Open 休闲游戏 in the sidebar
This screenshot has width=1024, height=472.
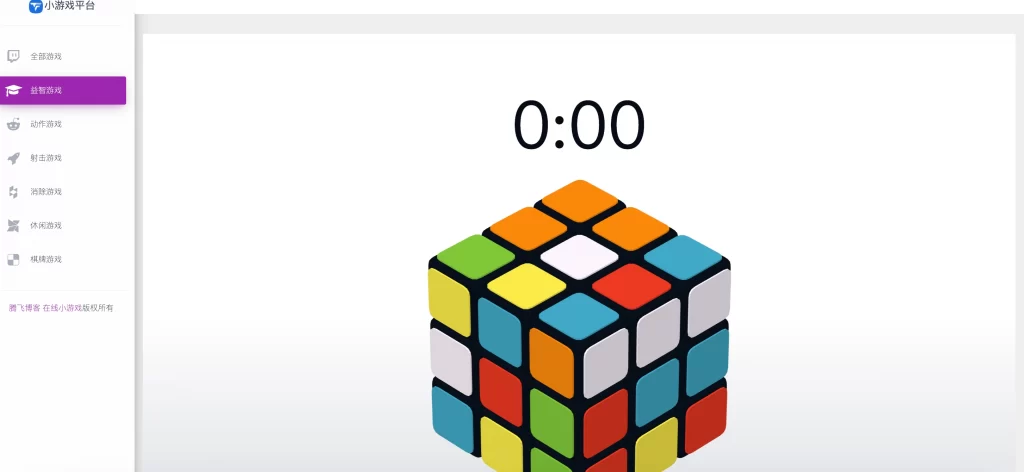tap(45, 226)
